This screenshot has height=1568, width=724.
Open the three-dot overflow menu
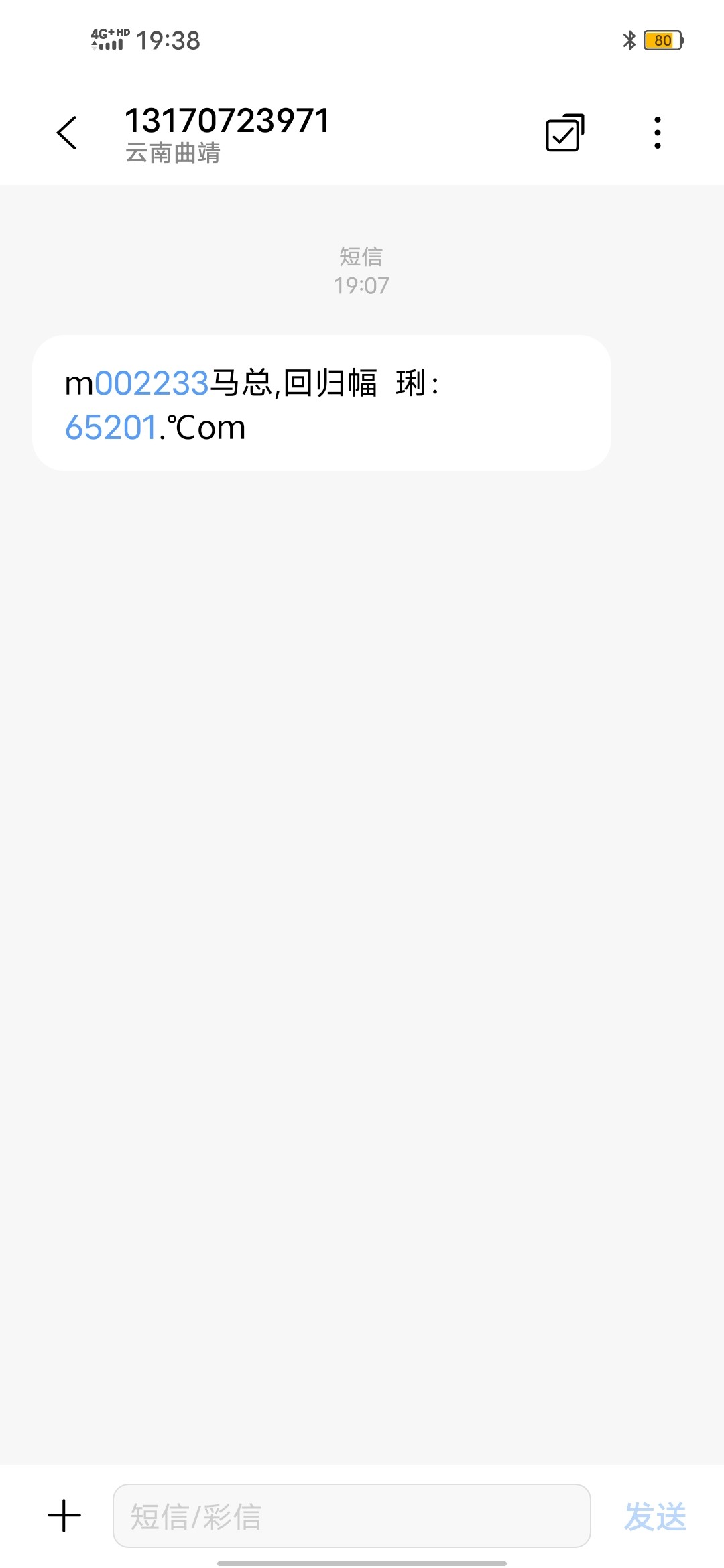click(658, 133)
